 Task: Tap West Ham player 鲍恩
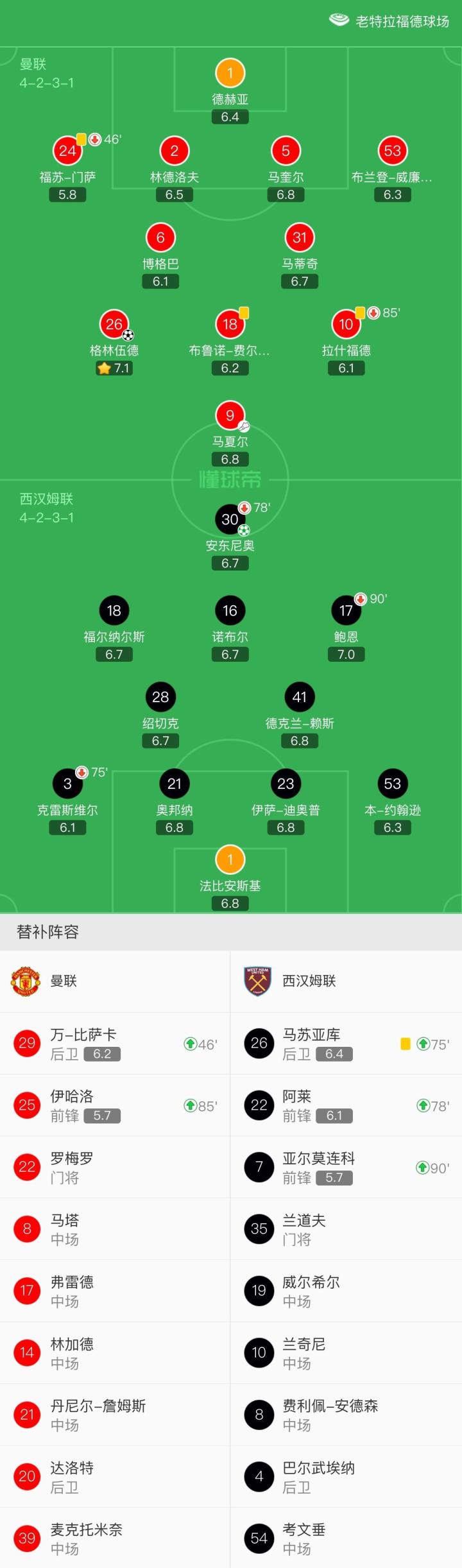tap(346, 611)
